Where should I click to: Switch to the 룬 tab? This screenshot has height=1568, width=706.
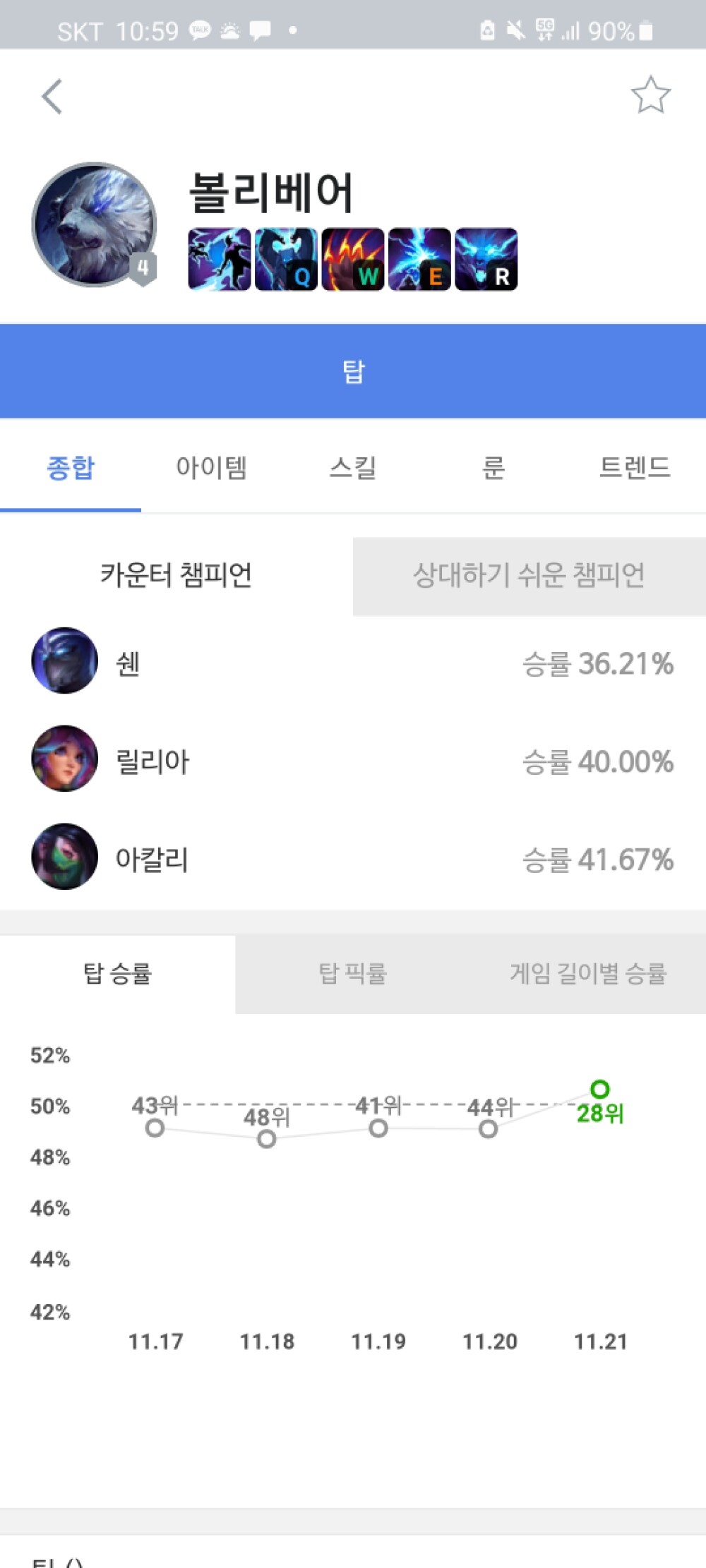pos(493,467)
